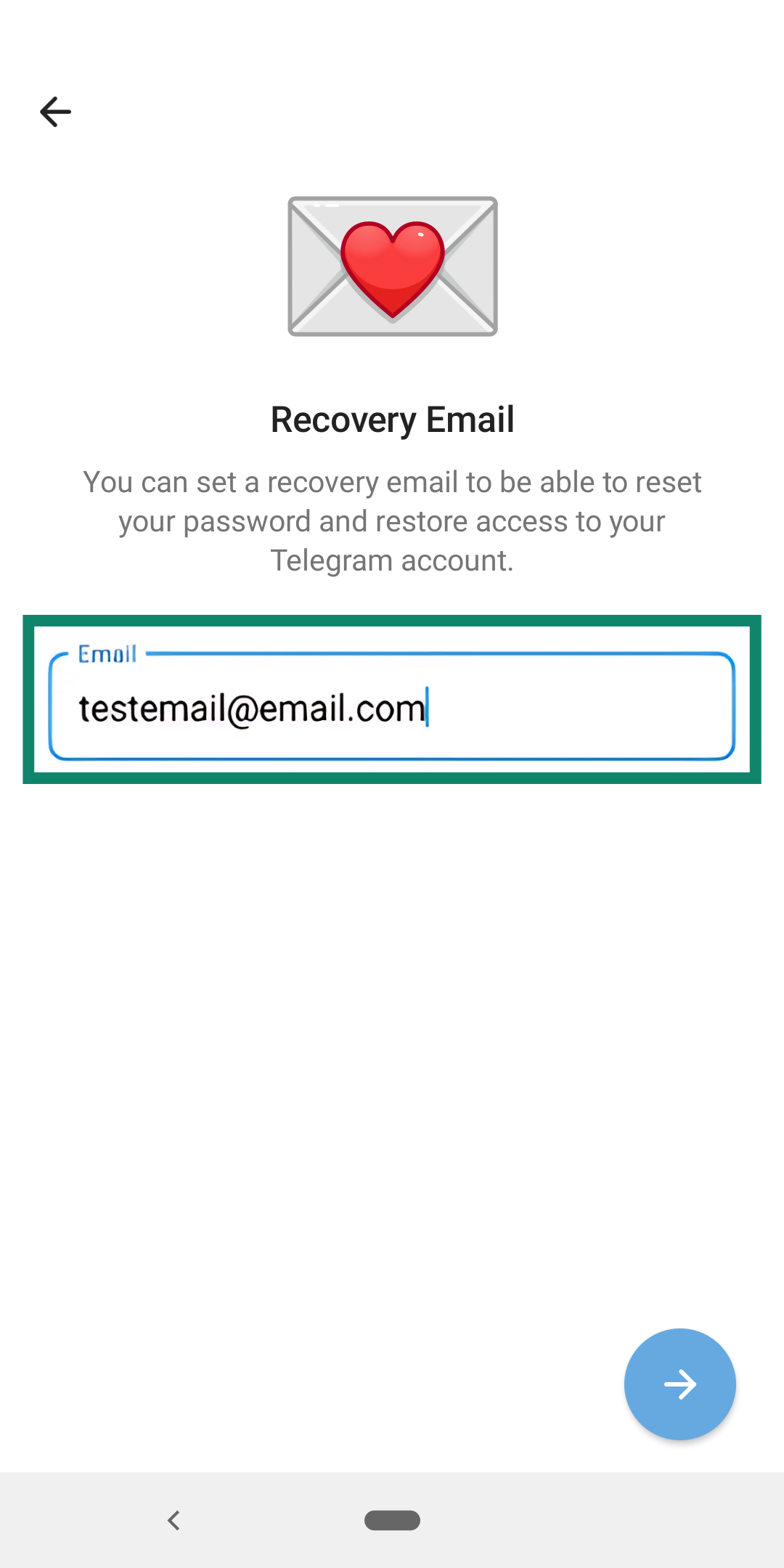
Task: Go back using the top arrow
Action: [x=55, y=112]
